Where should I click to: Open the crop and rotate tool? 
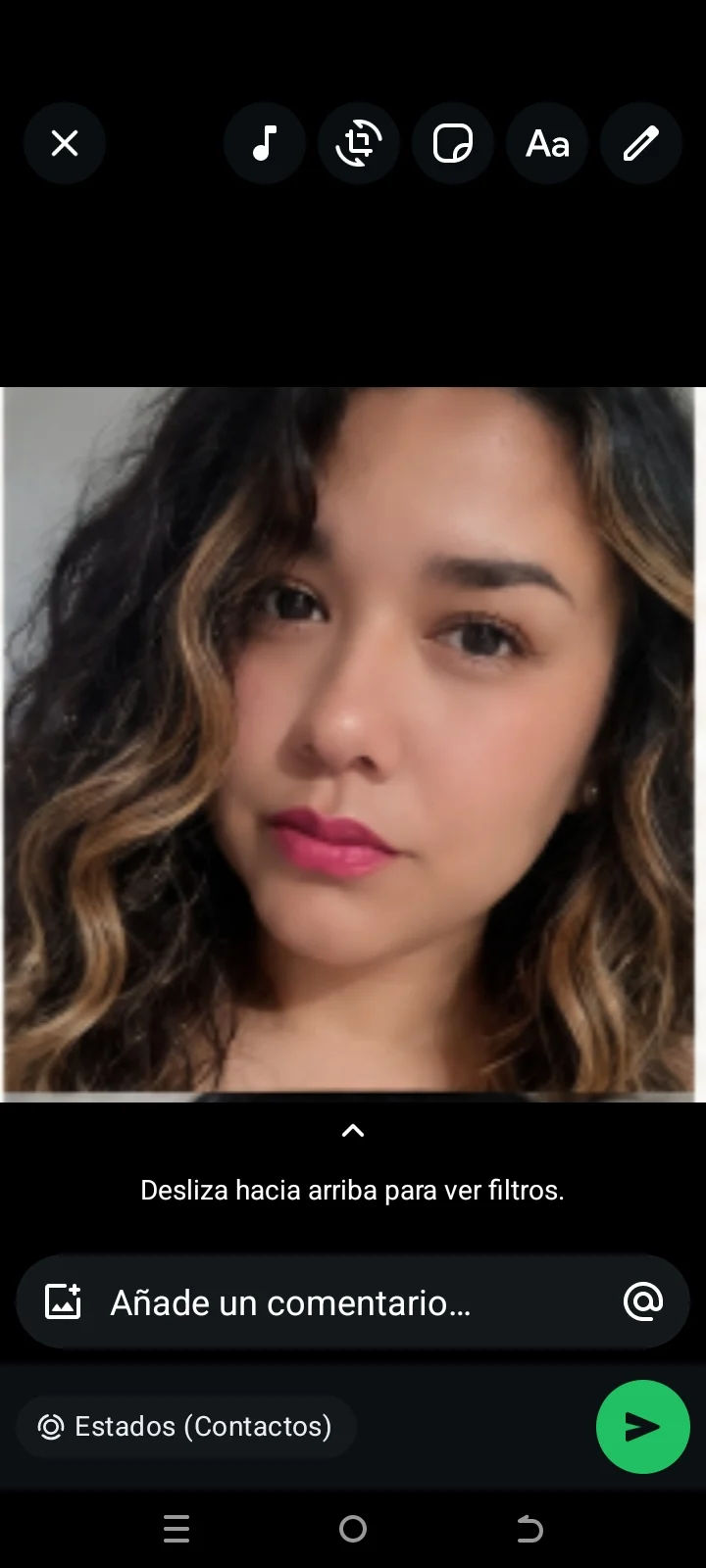[359, 144]
